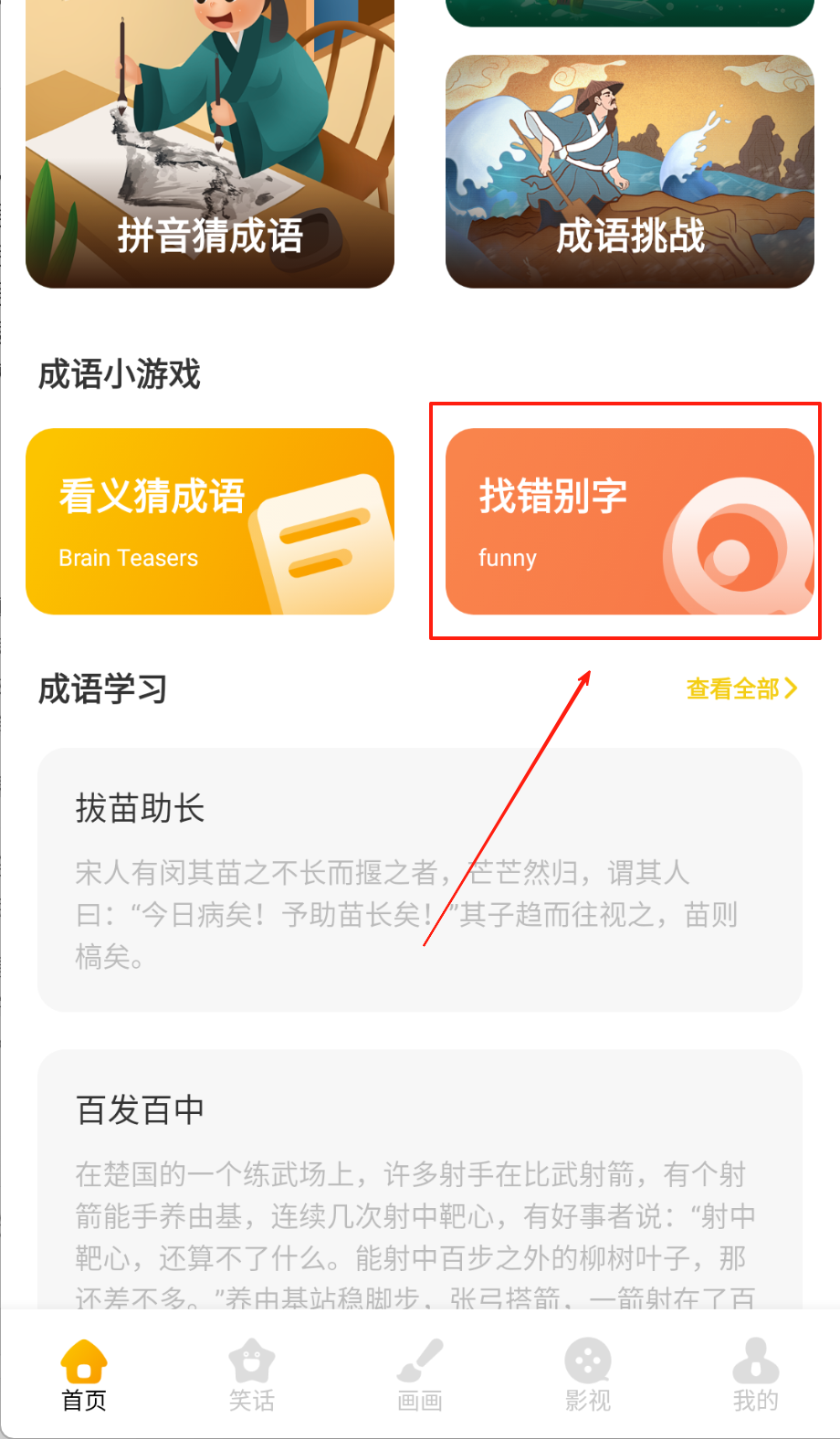The height and width of the screenshot is (1439, 840).
Task: Switch to the 画画 tab
Action: (x=419, y=1375)
